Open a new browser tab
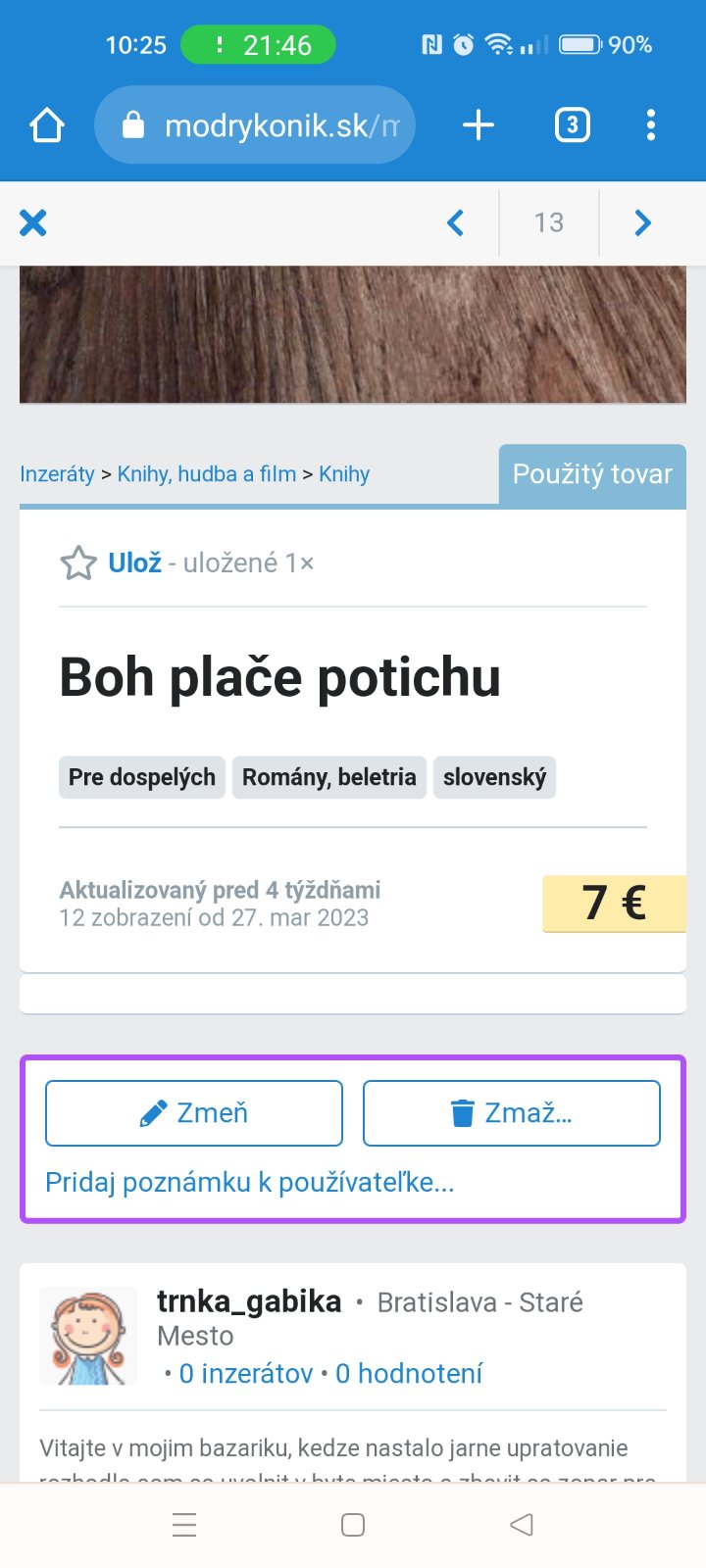Image resolution: width=706 pixels, height=1568 pixels. click(478, 125)
